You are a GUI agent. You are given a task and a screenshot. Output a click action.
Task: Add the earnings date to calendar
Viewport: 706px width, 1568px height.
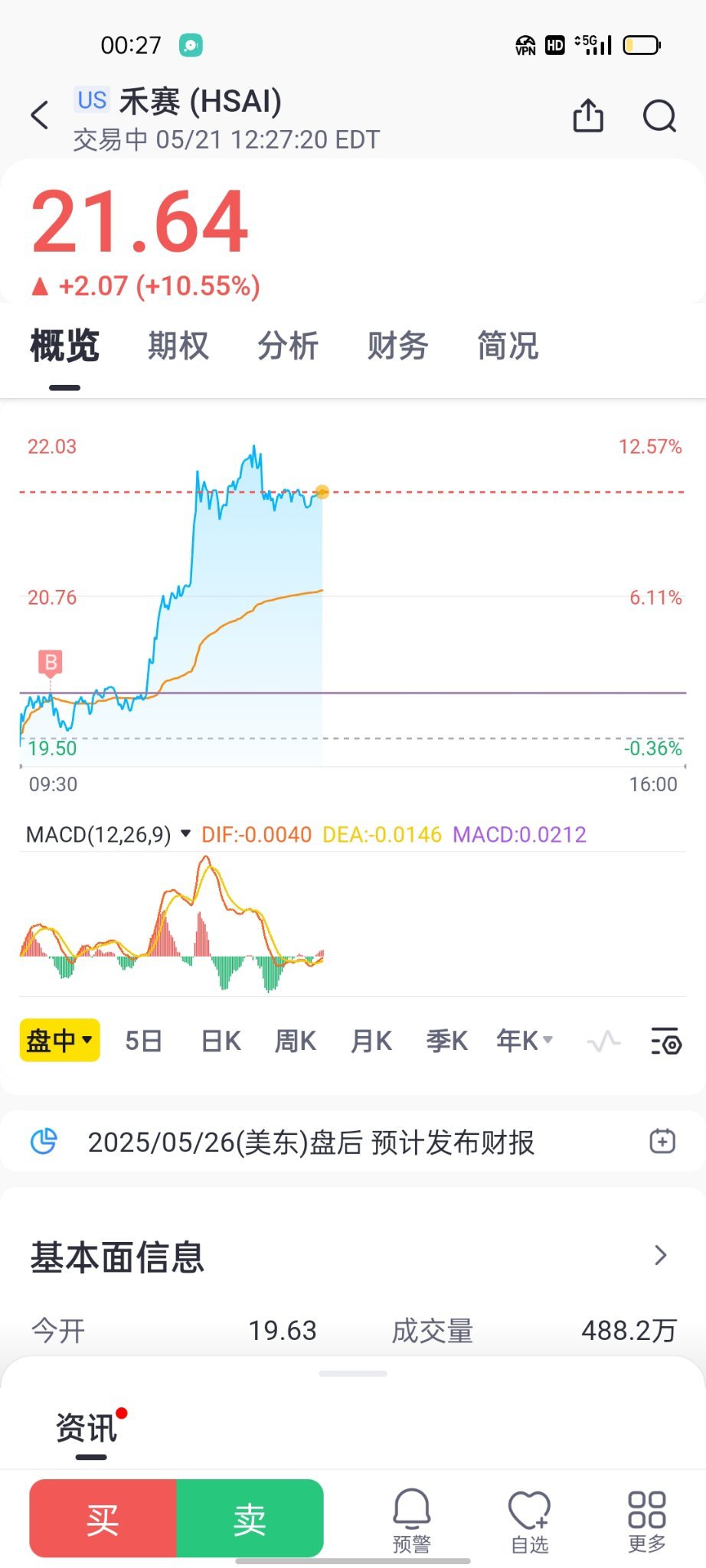click(x=662, y=1142)
